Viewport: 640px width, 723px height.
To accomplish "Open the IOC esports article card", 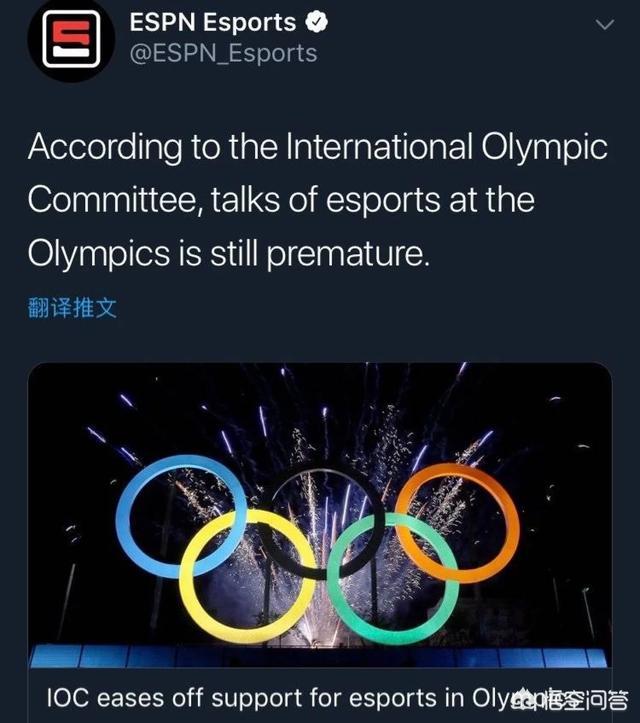I will [x=319, y=530].
